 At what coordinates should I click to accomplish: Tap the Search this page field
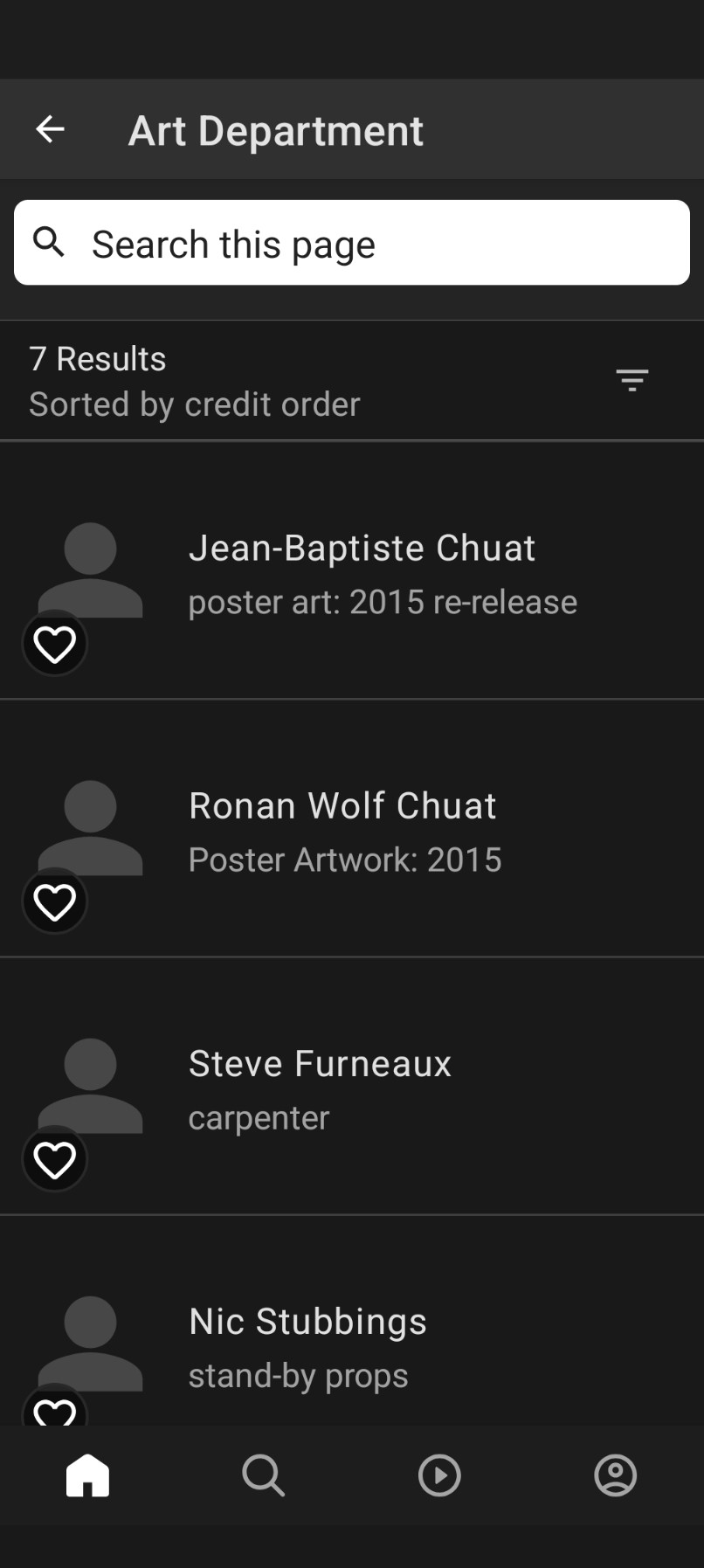[x=352, y=243]
